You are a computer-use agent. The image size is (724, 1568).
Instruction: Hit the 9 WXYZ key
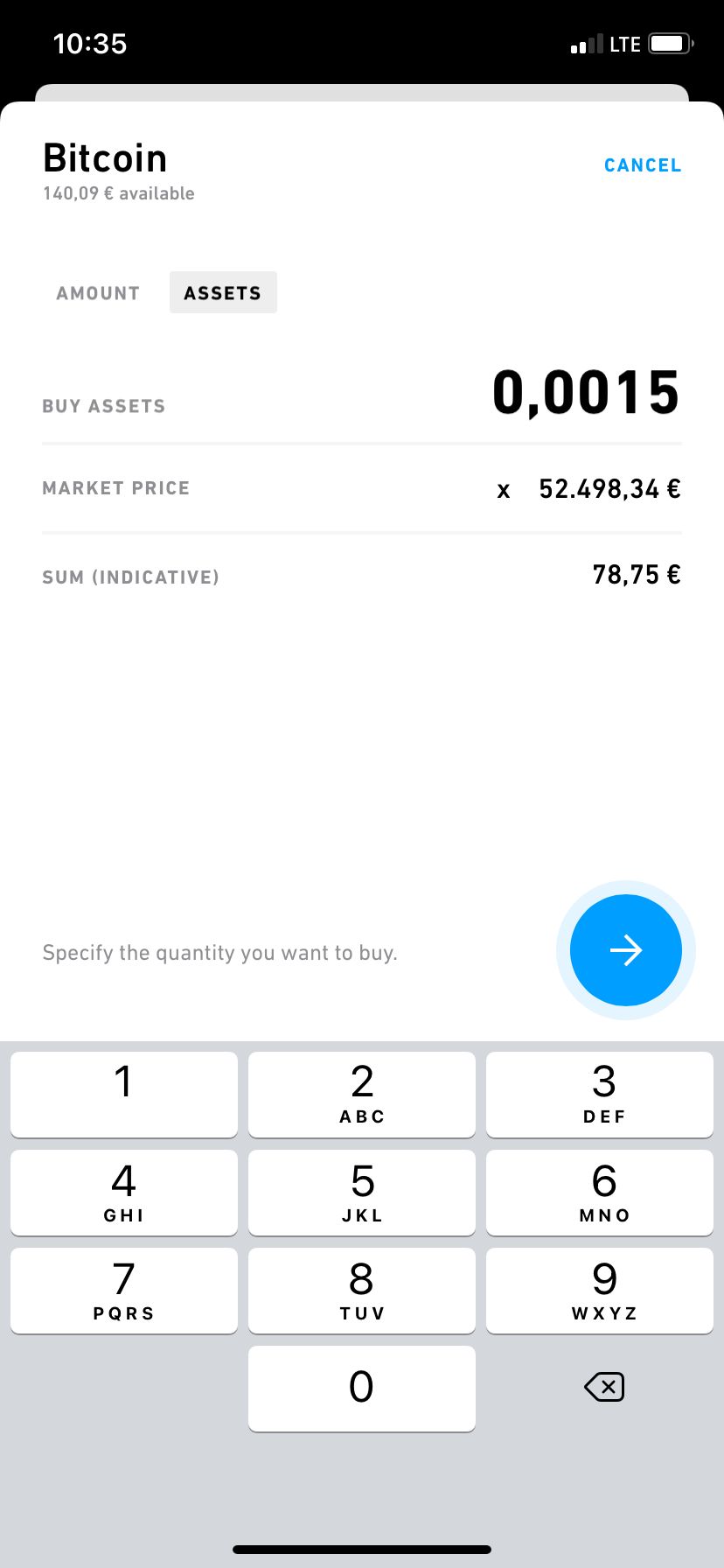(x=600, y=1291)
